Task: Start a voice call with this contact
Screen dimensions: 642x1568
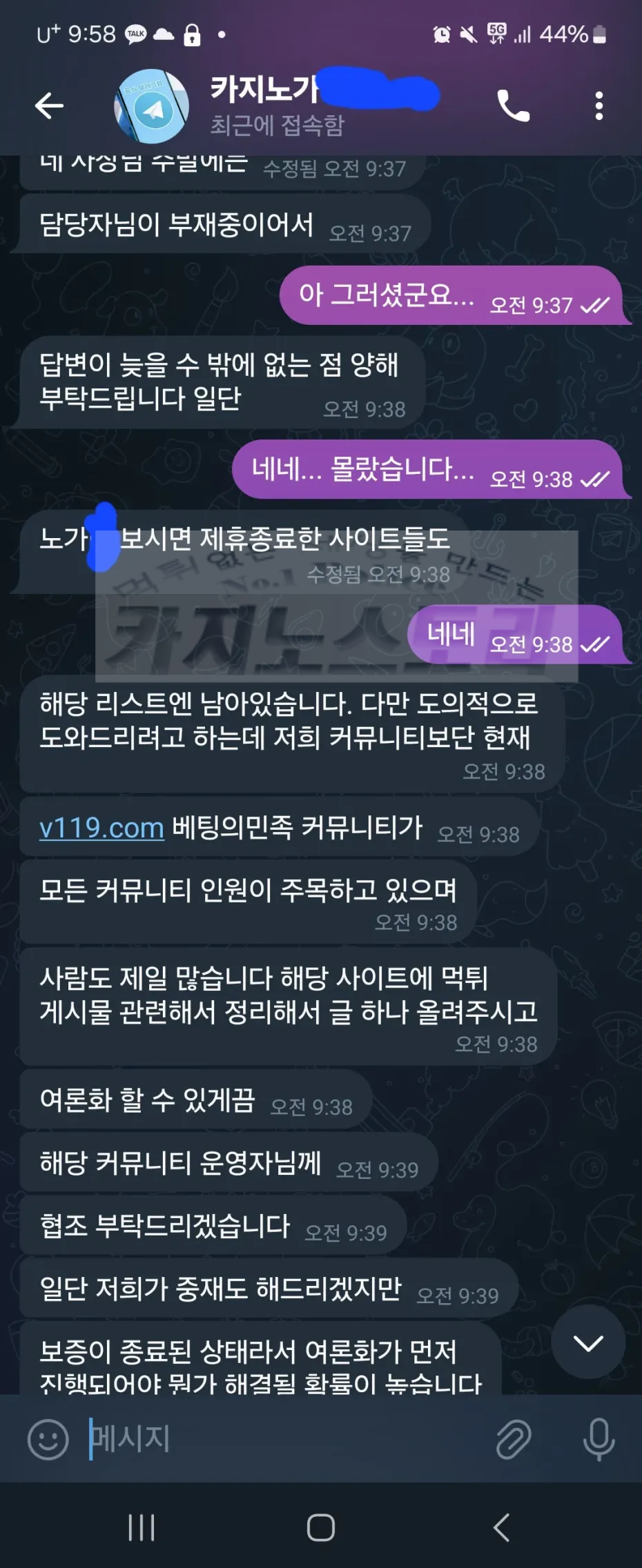Action: 513,106
